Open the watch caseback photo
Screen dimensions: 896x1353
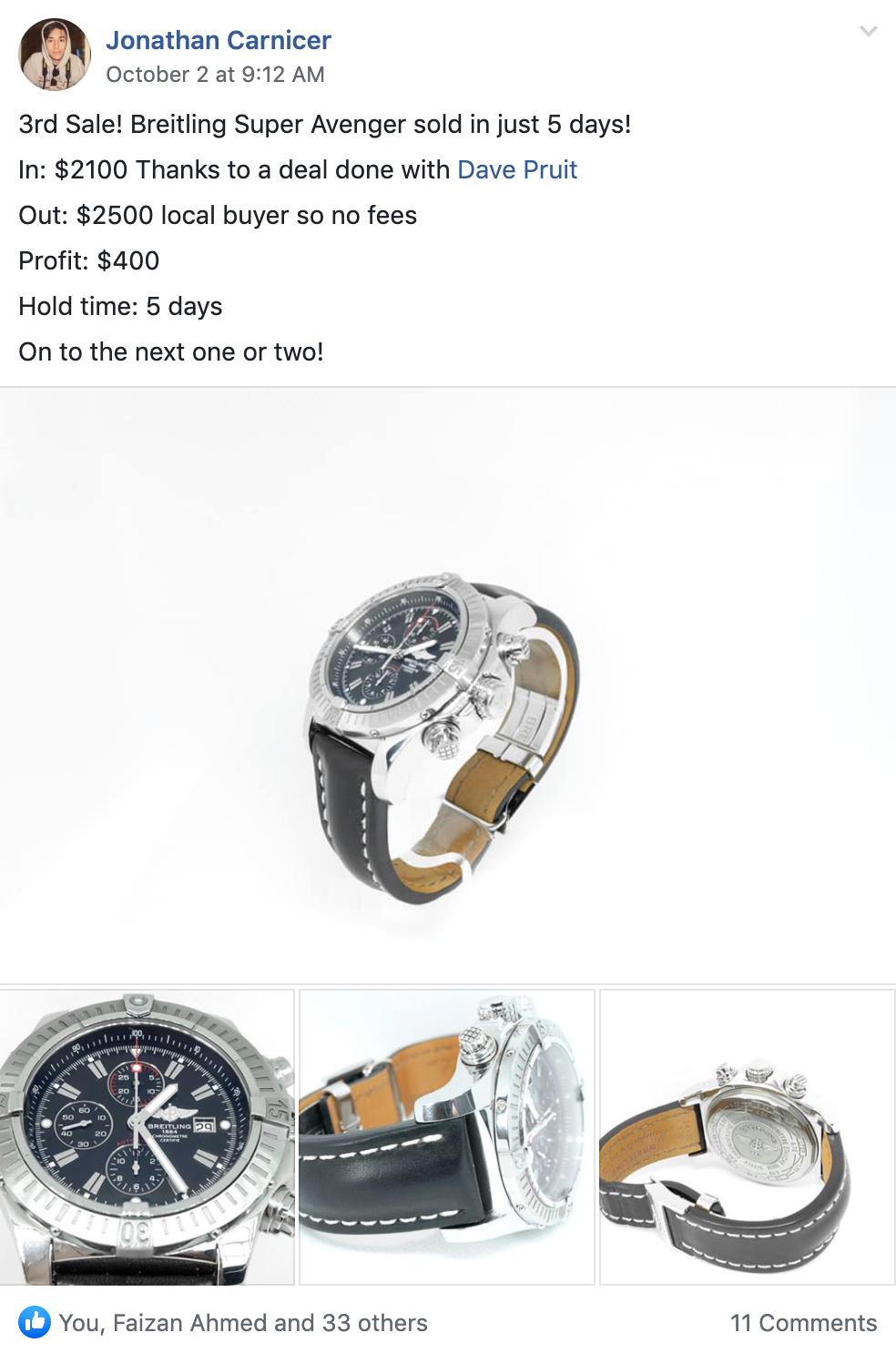coord(747,1136)
